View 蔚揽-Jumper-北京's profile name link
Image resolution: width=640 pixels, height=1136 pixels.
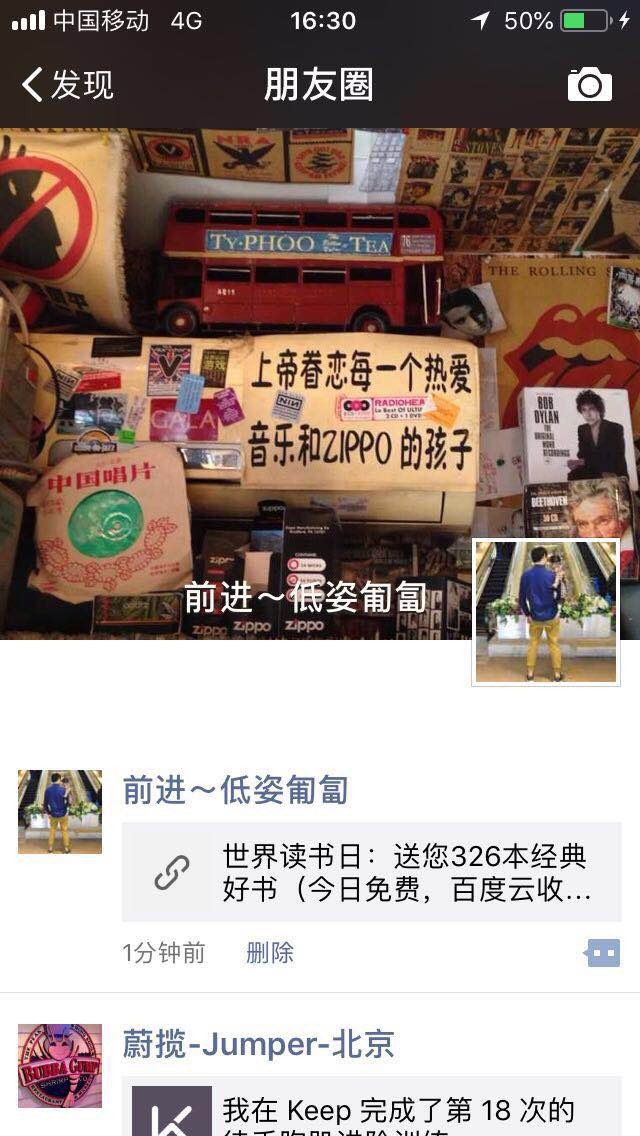click(x=258, y=1044)
